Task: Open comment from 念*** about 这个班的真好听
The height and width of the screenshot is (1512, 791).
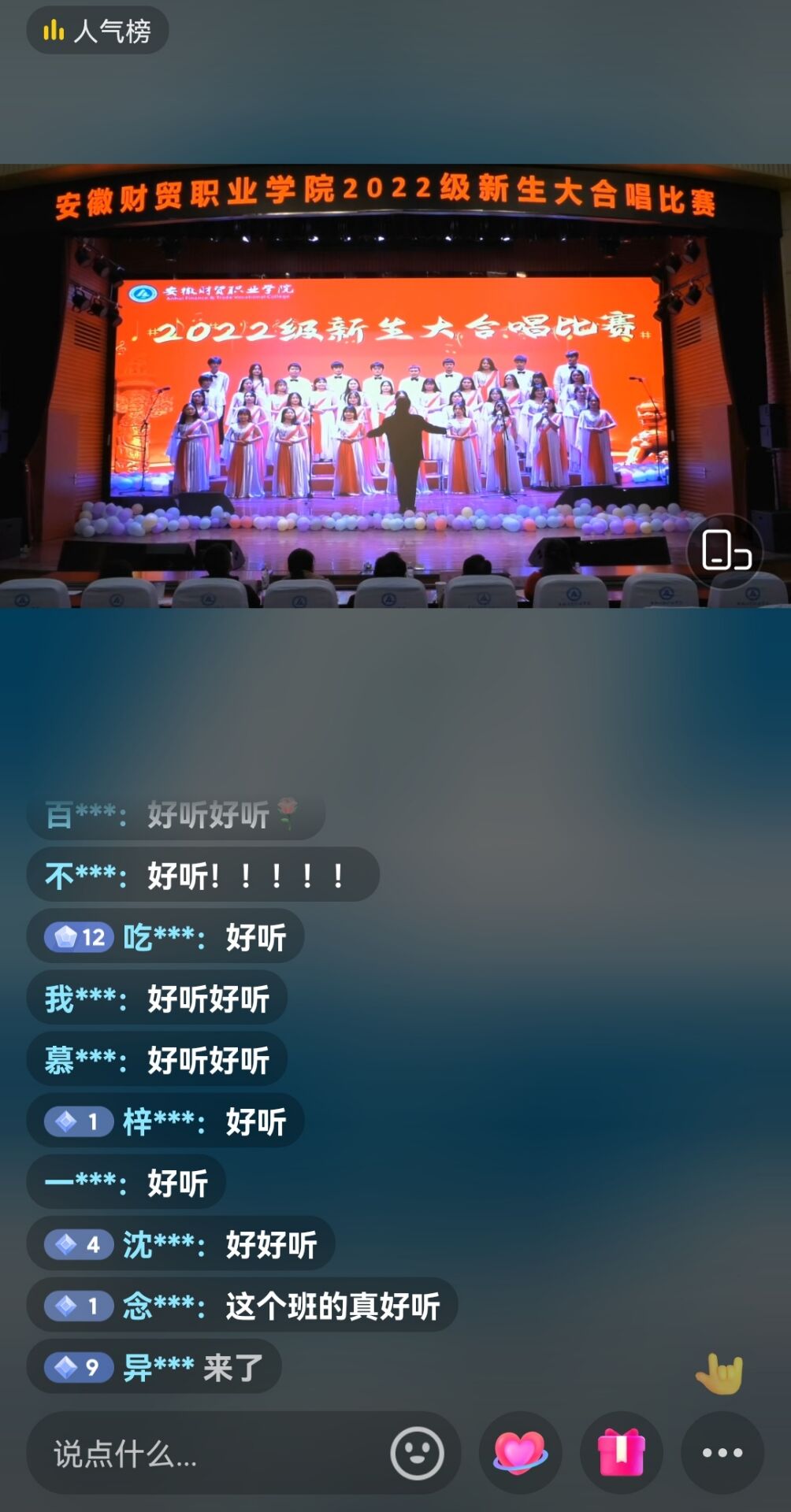Action: pyautogui.click(x=242, y=1306)
